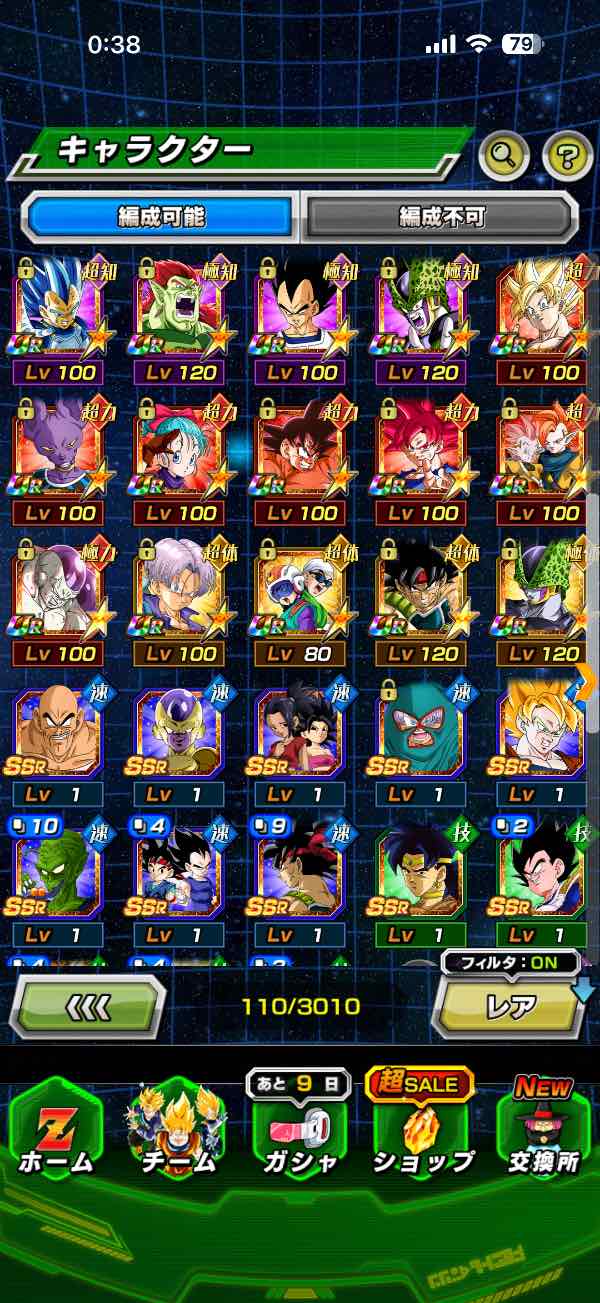Go to the チーム section
The height and width of the screenshot is (1303, 600).
[x=178, y=1130]
